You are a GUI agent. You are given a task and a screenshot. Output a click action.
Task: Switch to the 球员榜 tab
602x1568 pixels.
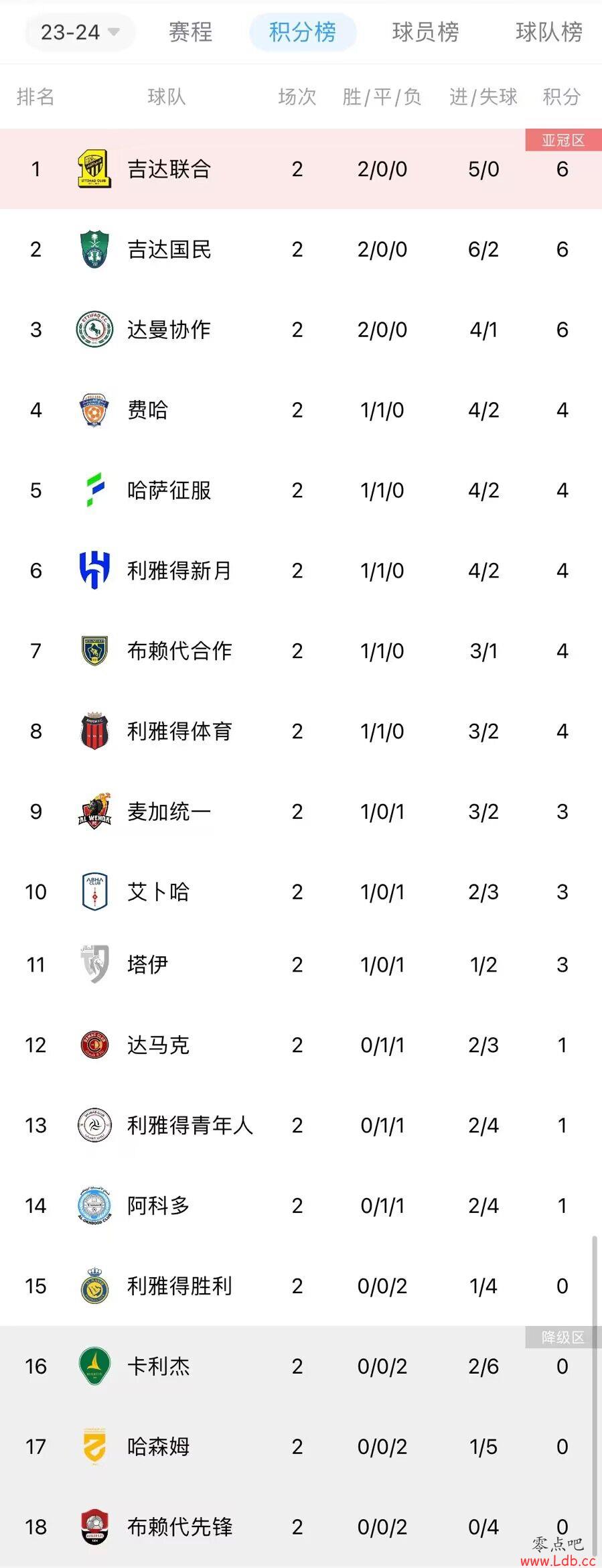425,32
